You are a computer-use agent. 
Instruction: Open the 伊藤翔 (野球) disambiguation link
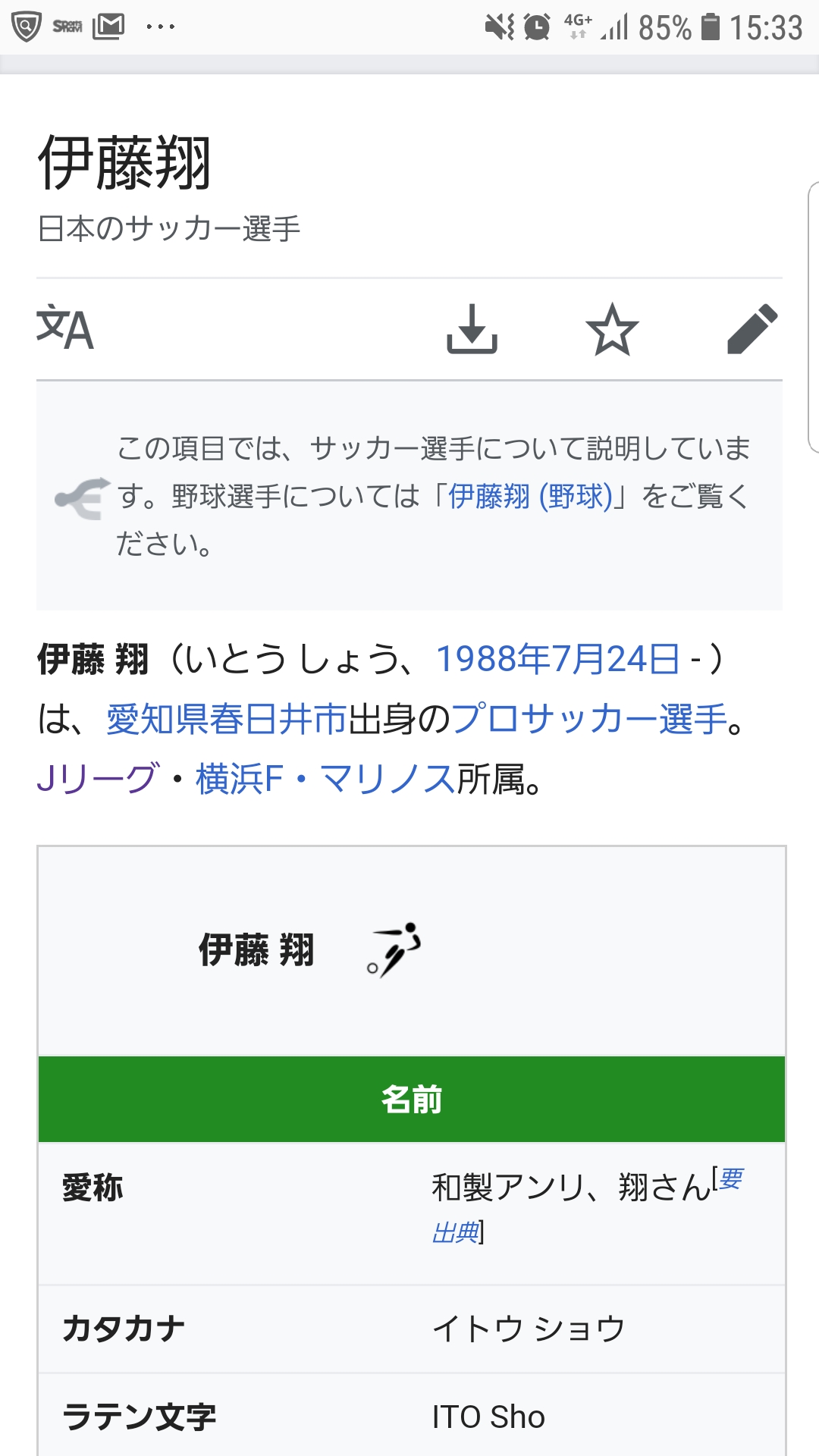530,497
